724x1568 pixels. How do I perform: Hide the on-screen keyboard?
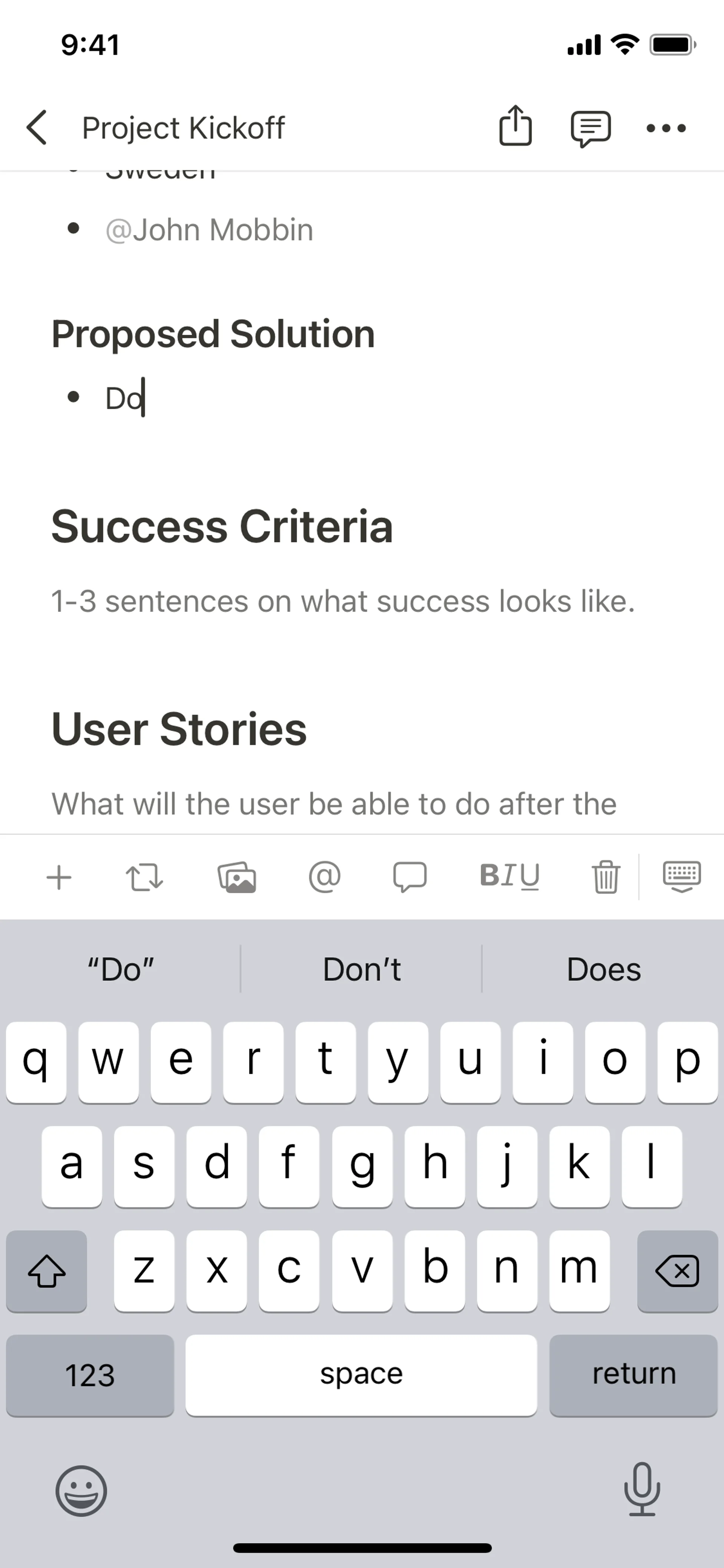pyautogui.click(x=681, y=877)
